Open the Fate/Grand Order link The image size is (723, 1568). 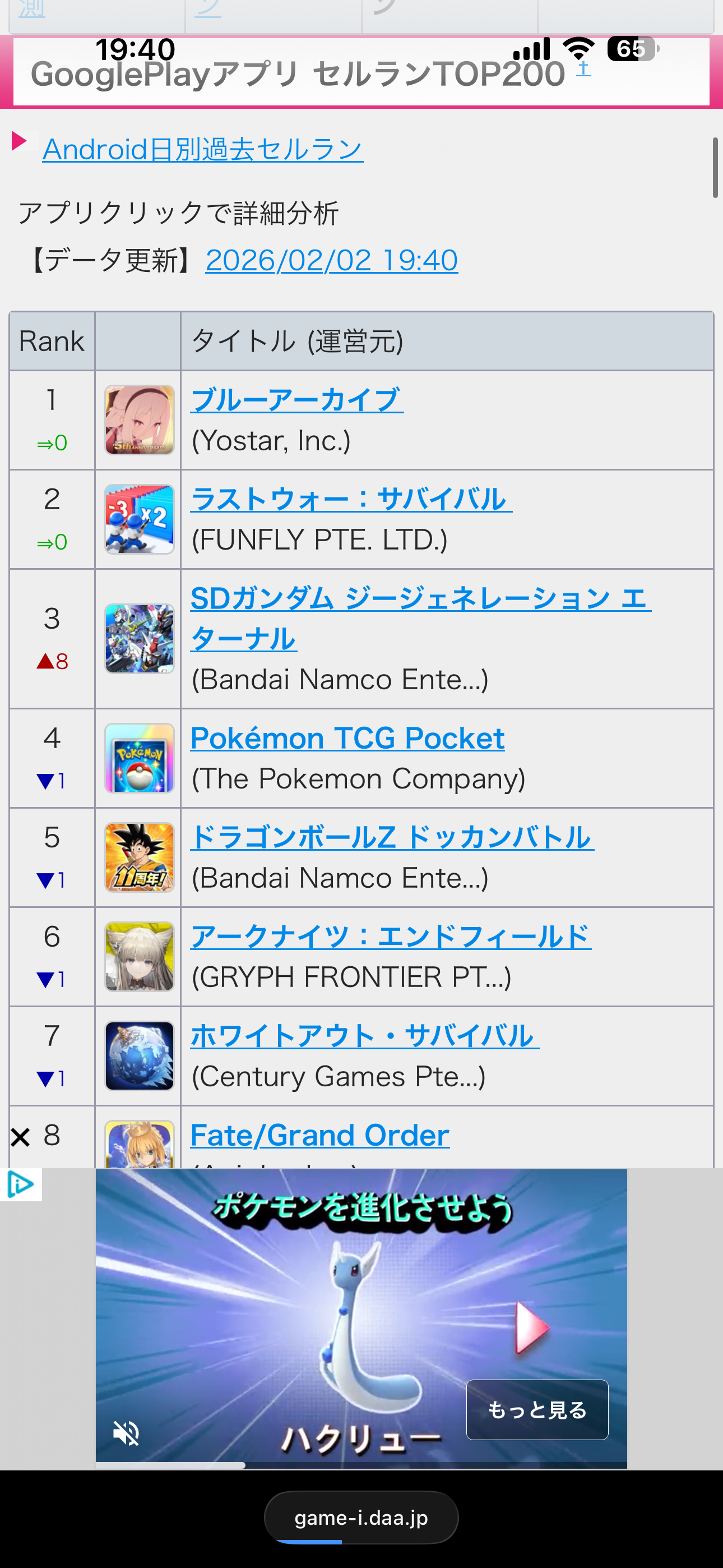coord(319,1135)
